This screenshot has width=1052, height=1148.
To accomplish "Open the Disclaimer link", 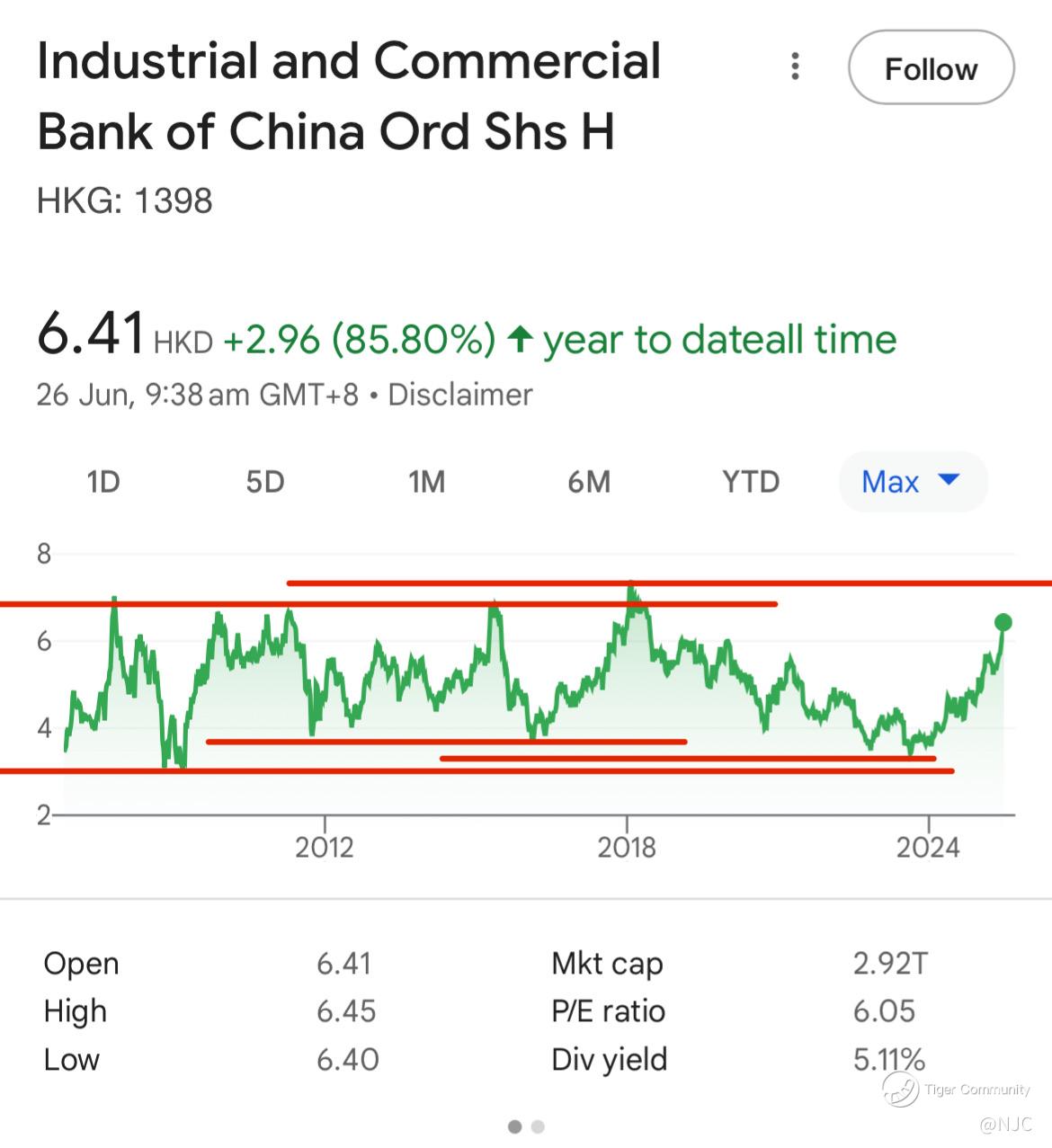I will 459,395.
